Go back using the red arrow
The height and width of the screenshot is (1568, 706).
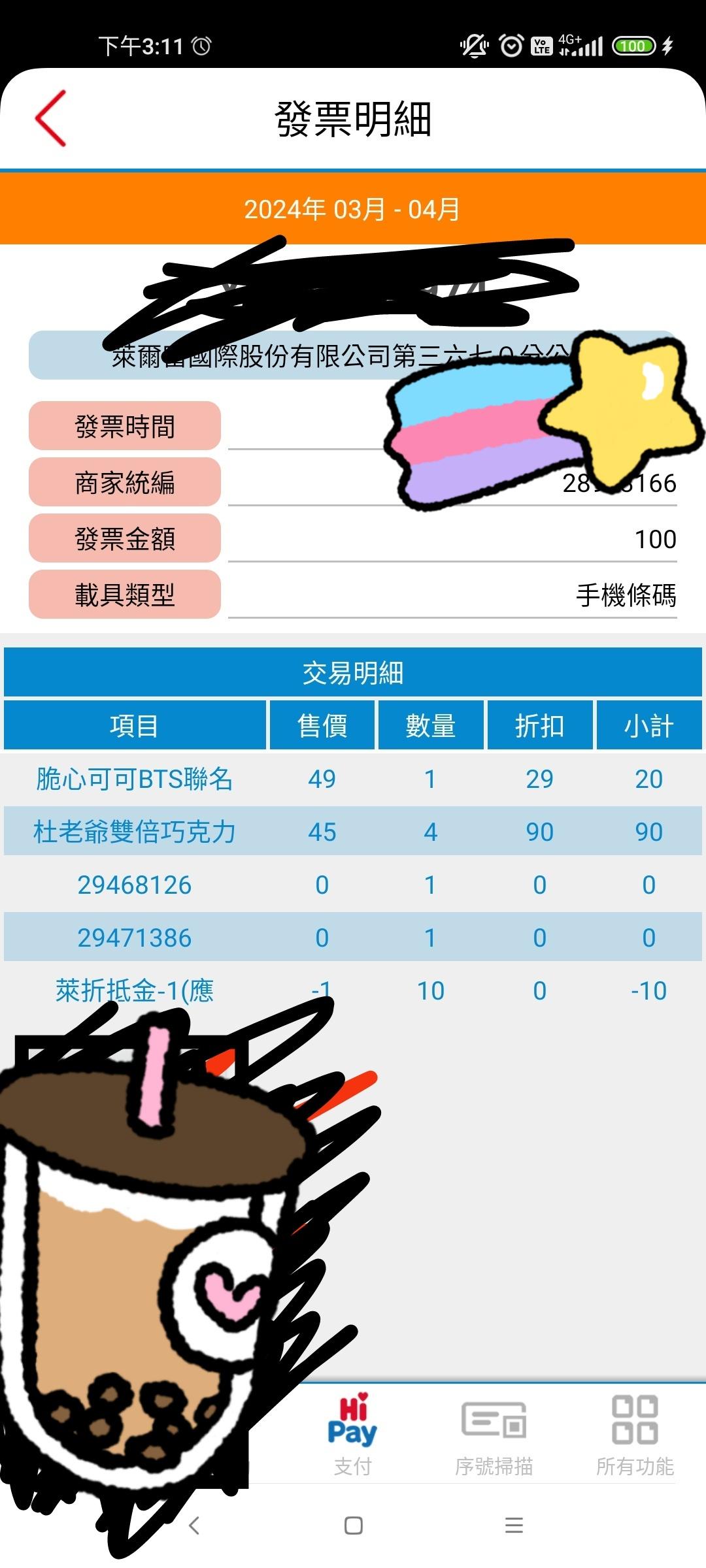pyautogui.click(x=51, y=118)
